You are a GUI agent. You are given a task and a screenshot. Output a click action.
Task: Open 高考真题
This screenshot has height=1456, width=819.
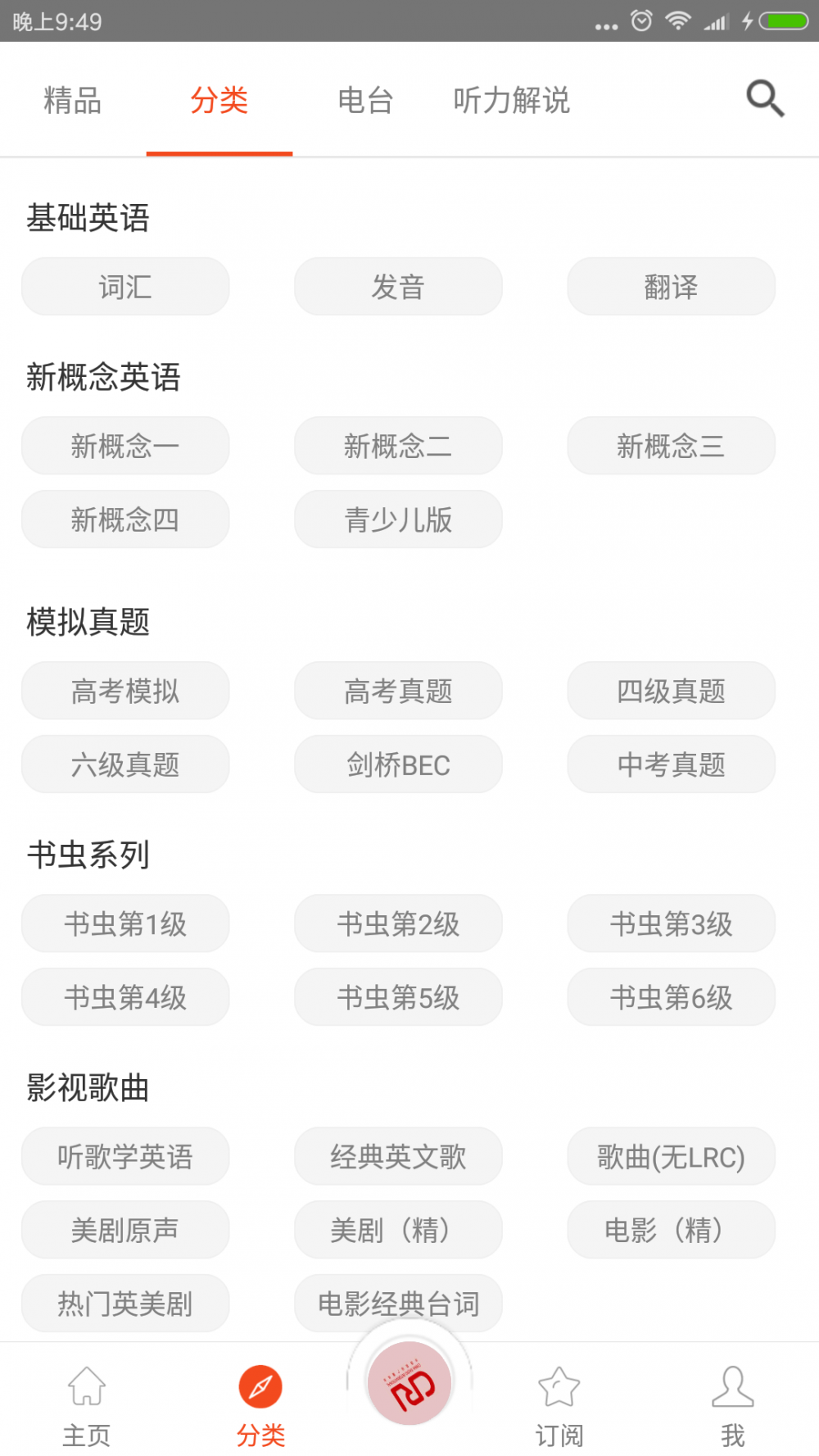tap(398, 691)
